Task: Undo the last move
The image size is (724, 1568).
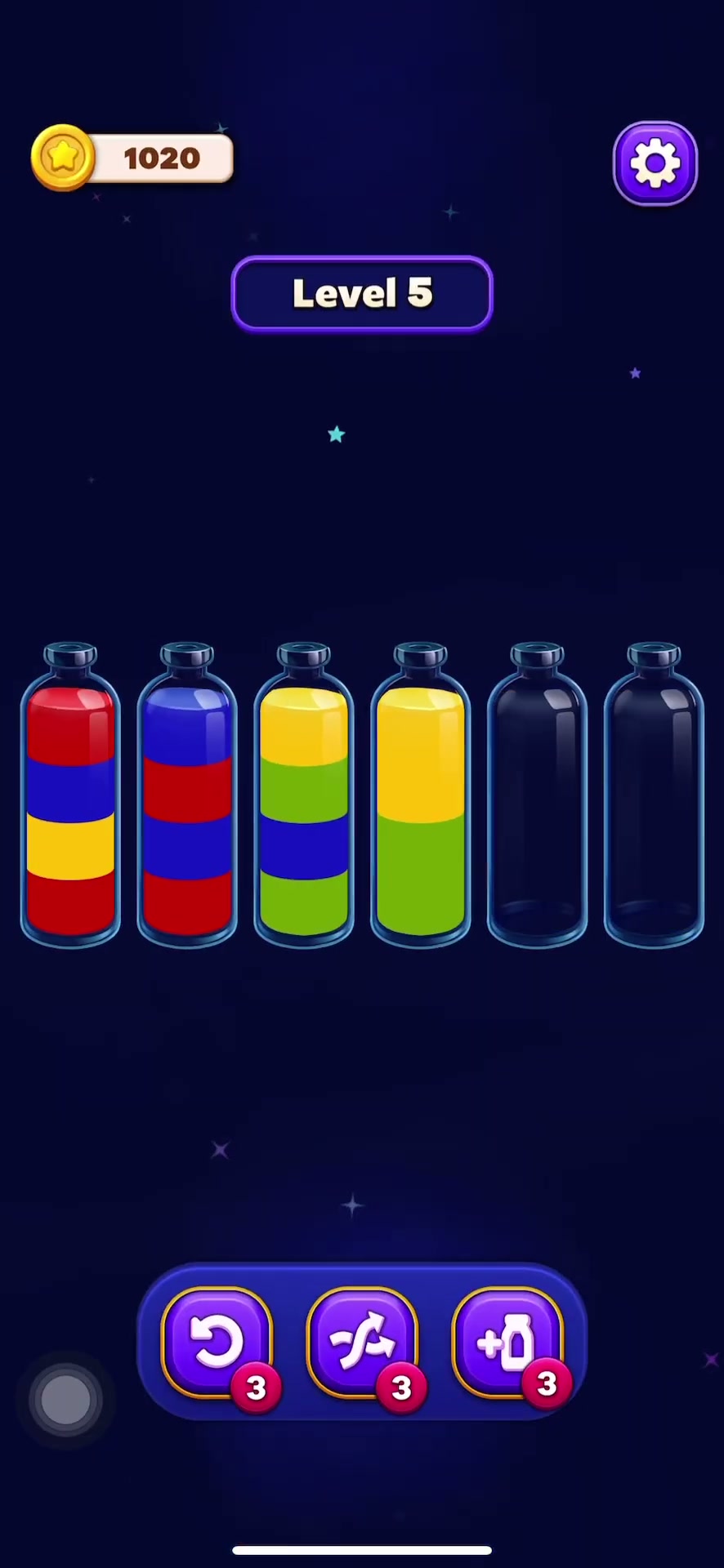Action: pyautogui.click(x=217, y=1343)
